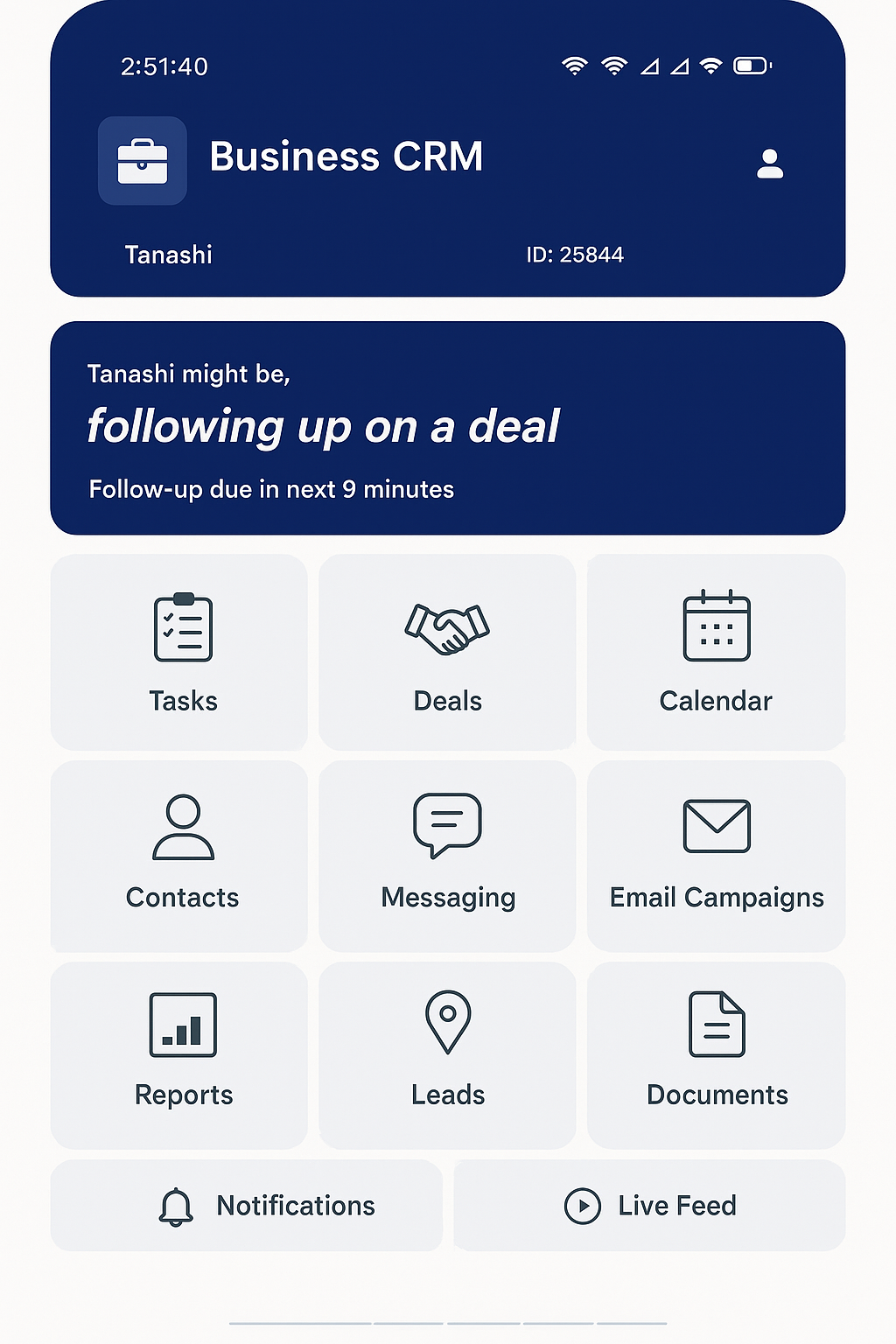
Task: Browse Documents
Action: tap(716, 1054)
